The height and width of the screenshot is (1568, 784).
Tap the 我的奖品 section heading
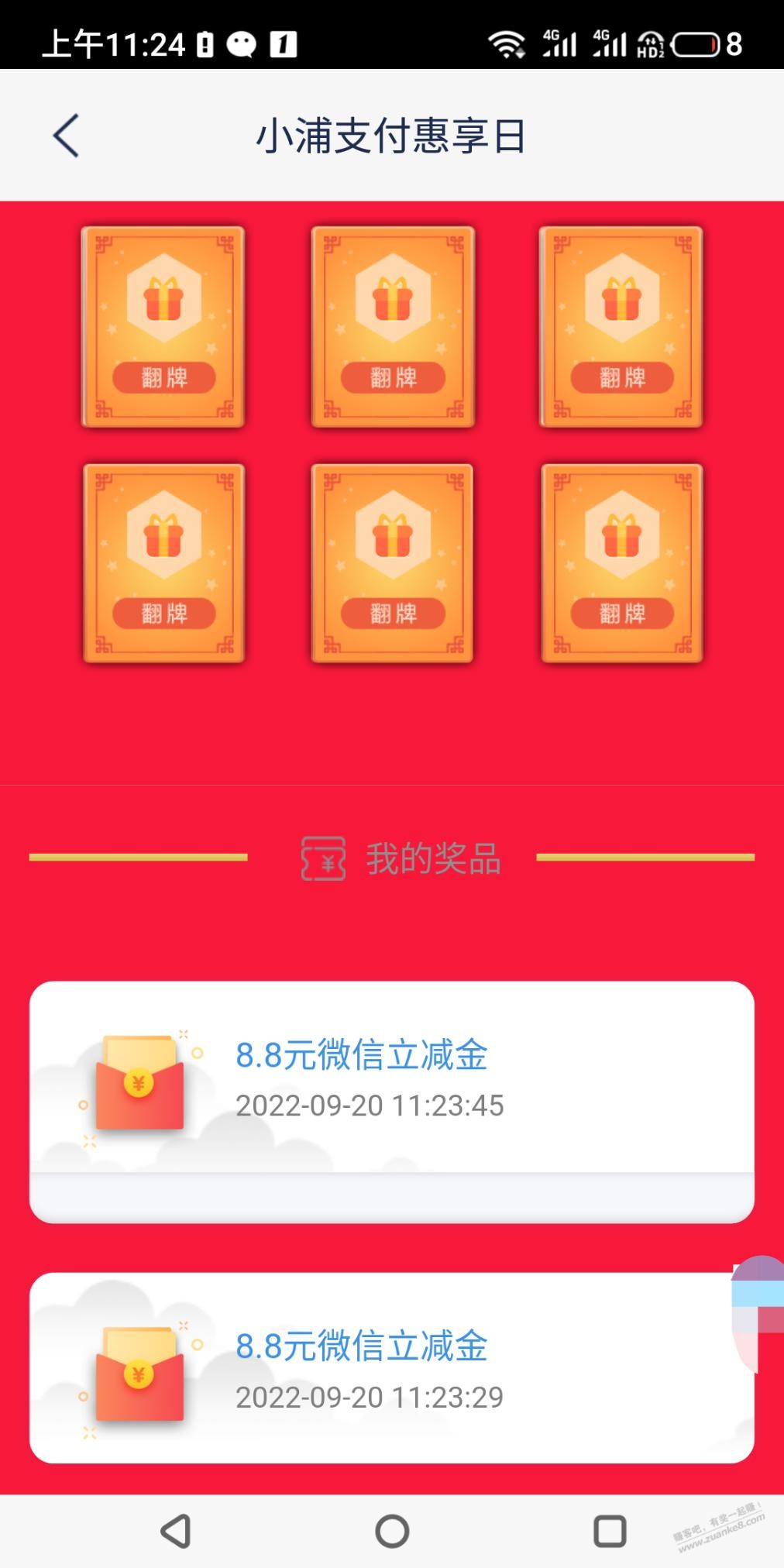432,860
